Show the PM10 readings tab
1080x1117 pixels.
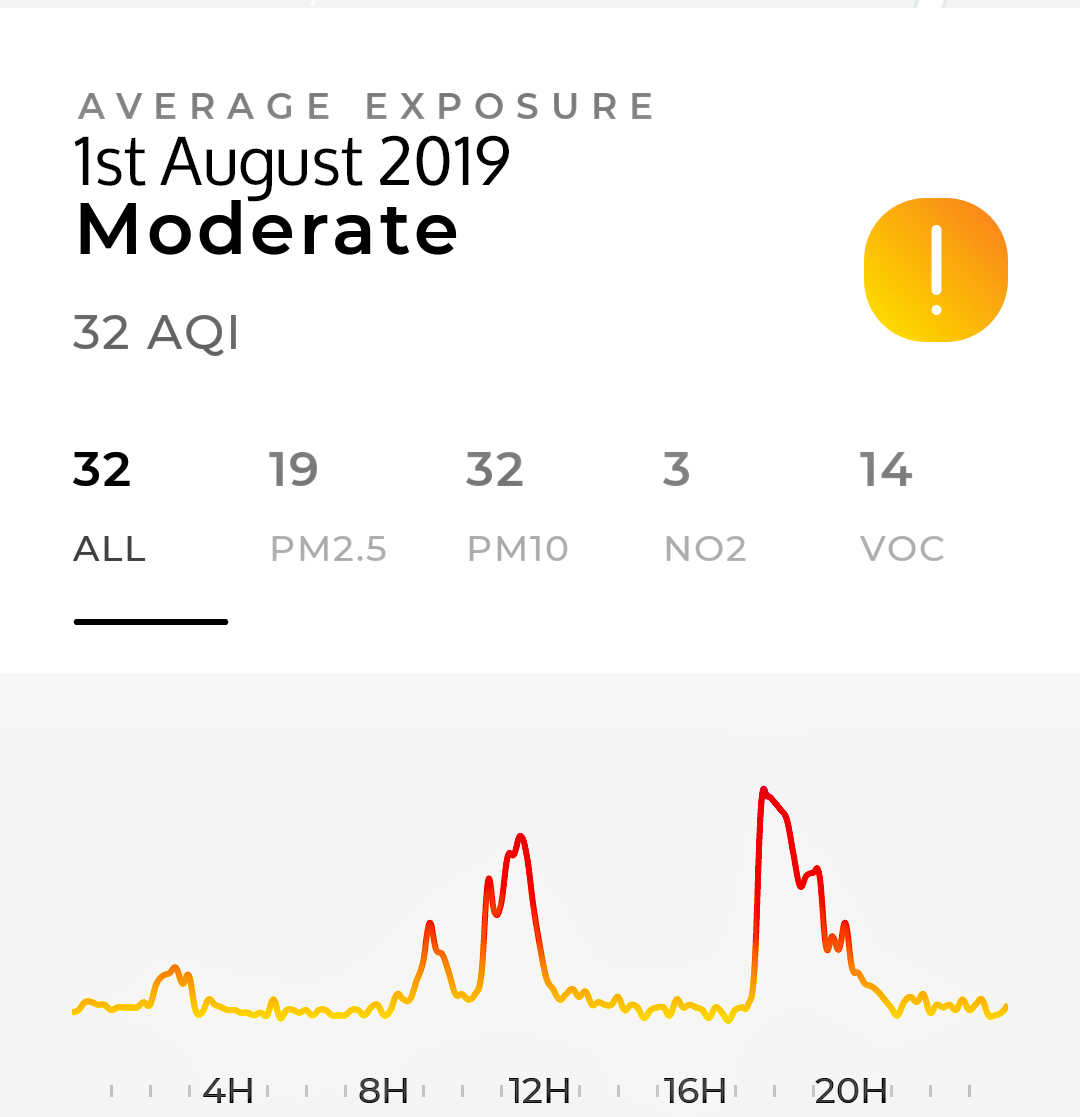(517, 508)
